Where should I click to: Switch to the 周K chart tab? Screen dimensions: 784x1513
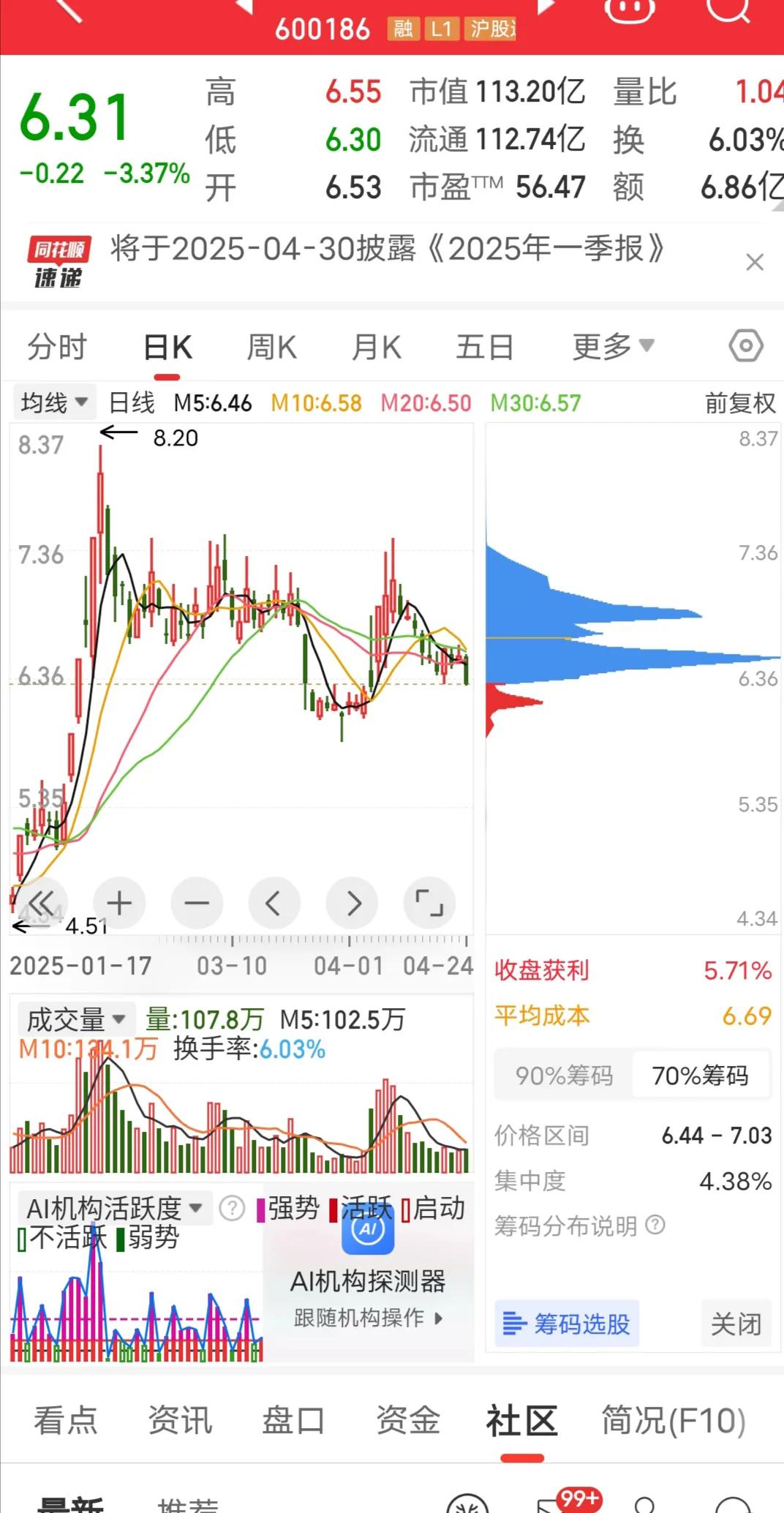pyautogui.click(x=271, y=347)
